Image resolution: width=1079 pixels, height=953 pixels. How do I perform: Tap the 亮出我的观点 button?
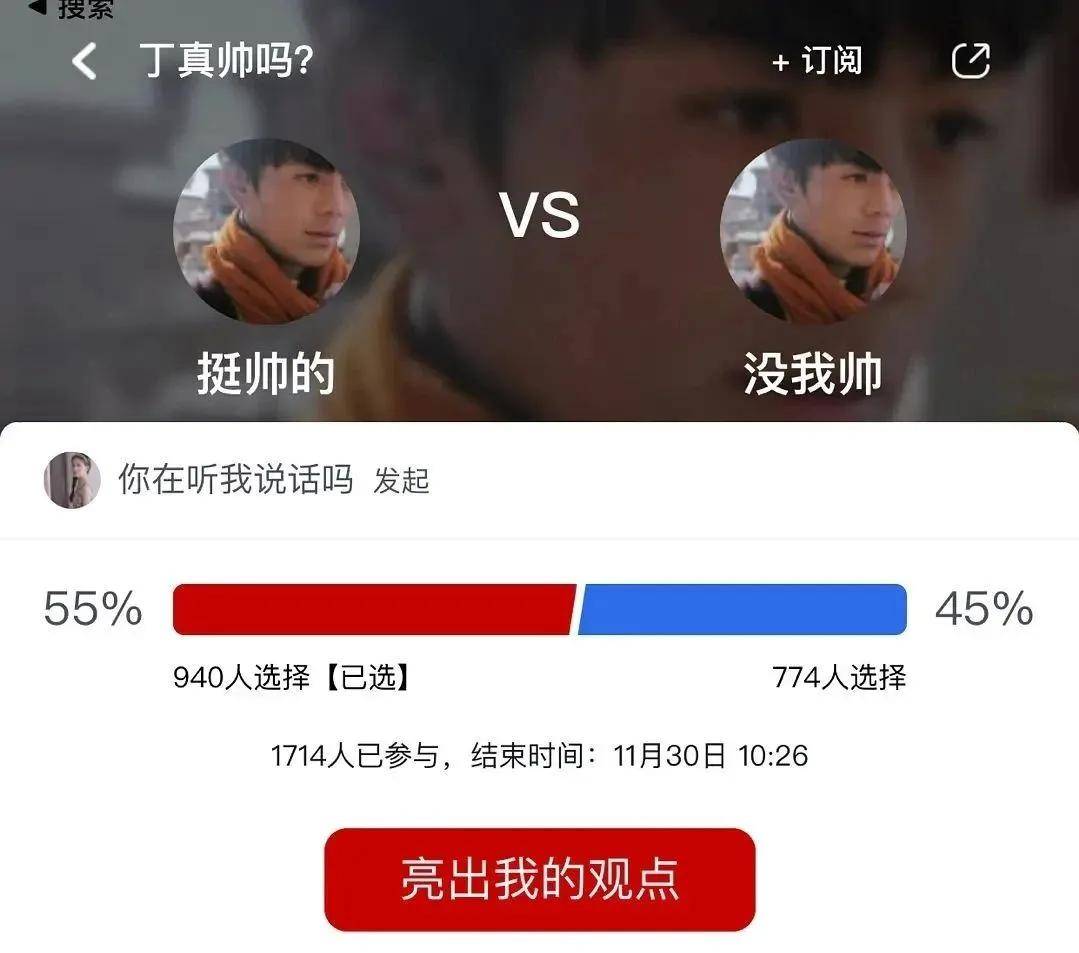(539, 879)
